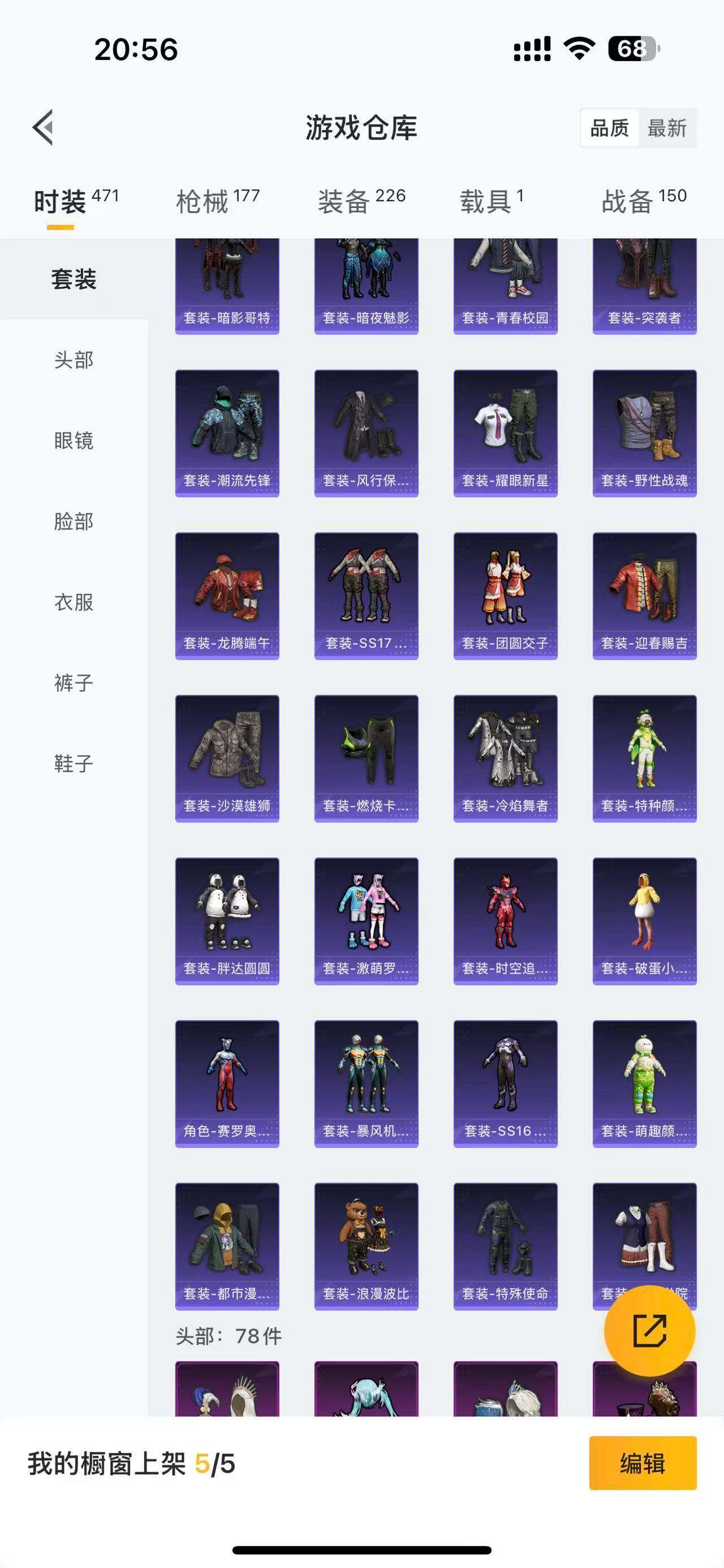Sort the warehouse by 最新
This screenshot has height=1568, width=724.
click(x=667, y=128)
